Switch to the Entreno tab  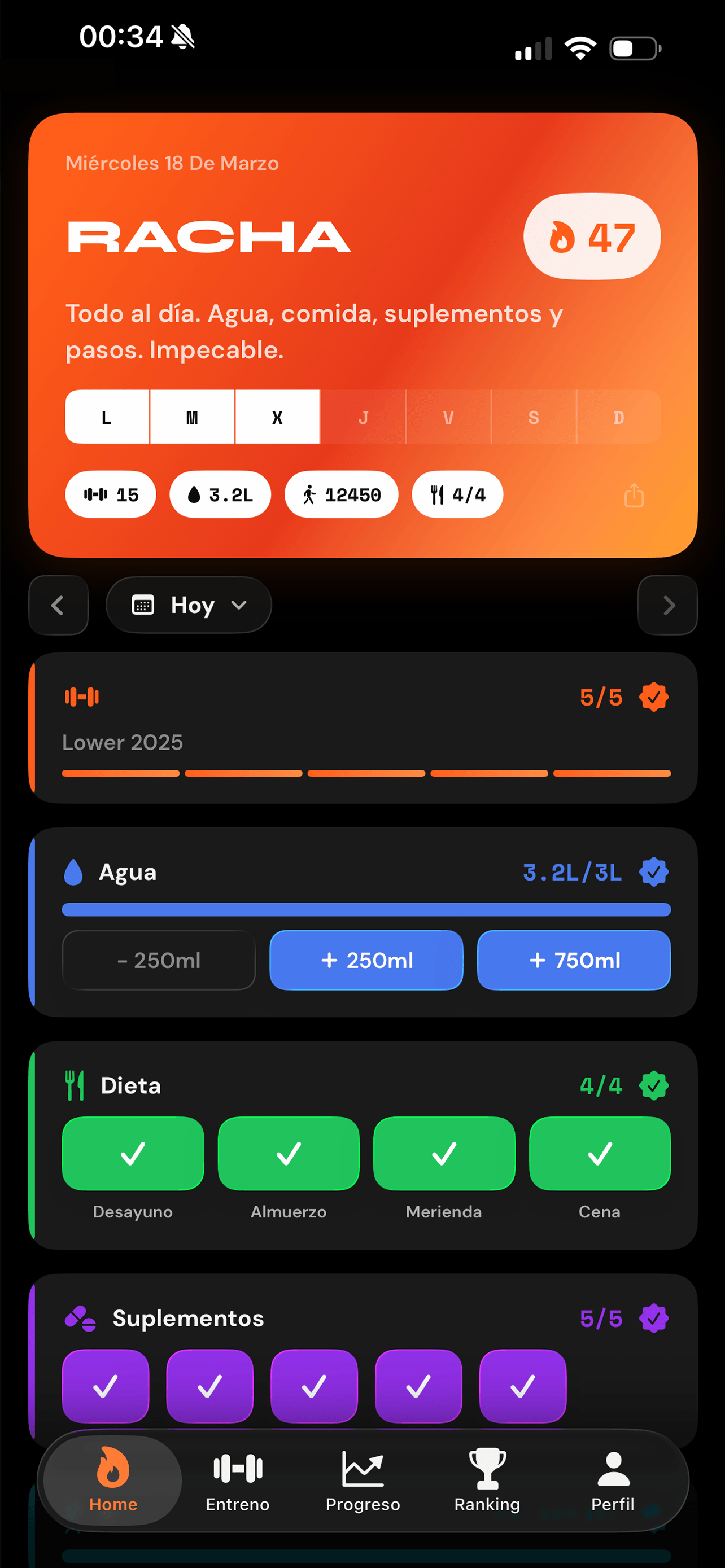(237, 1481)
